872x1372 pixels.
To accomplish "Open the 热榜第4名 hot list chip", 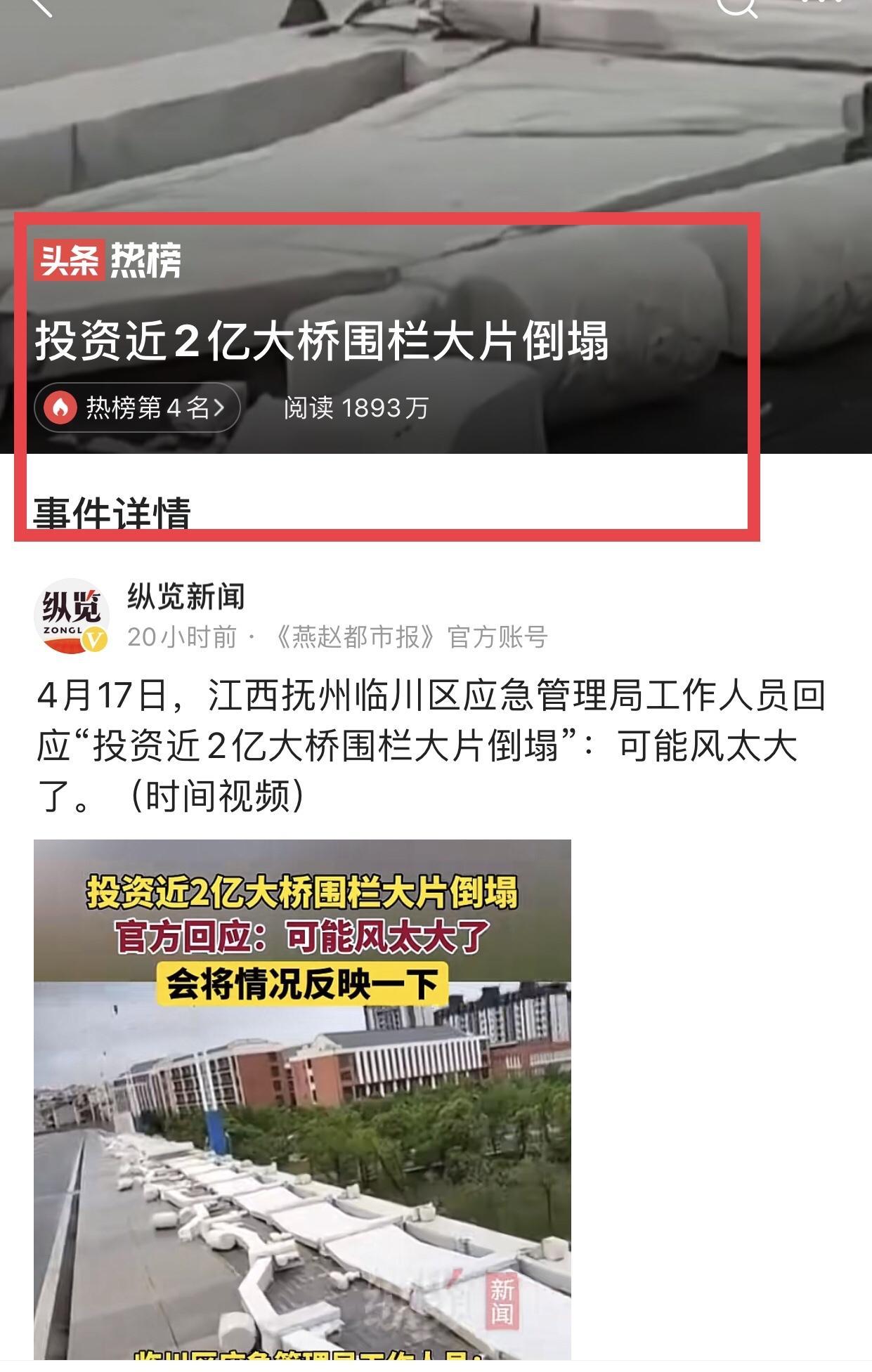I will [x=138, y=407].
